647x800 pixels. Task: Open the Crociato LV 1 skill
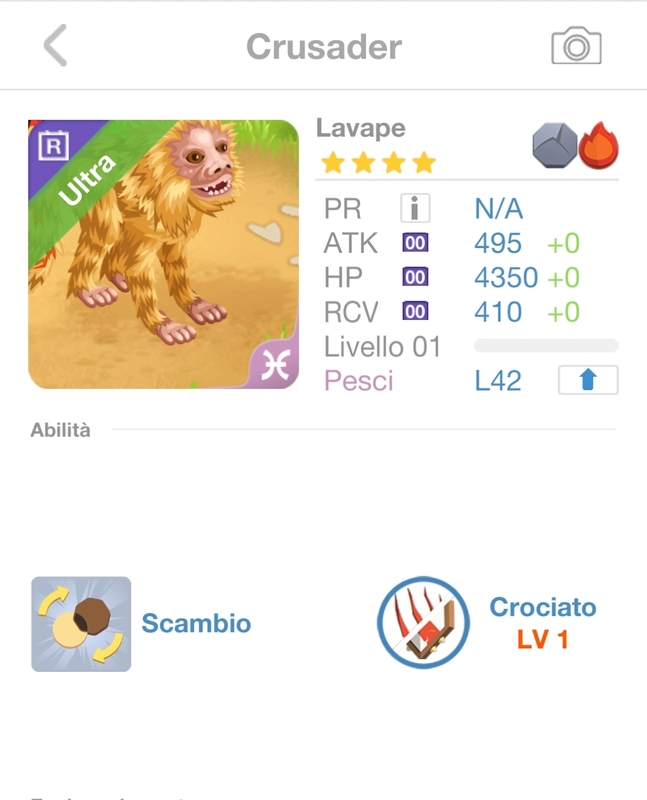(423, 623)
